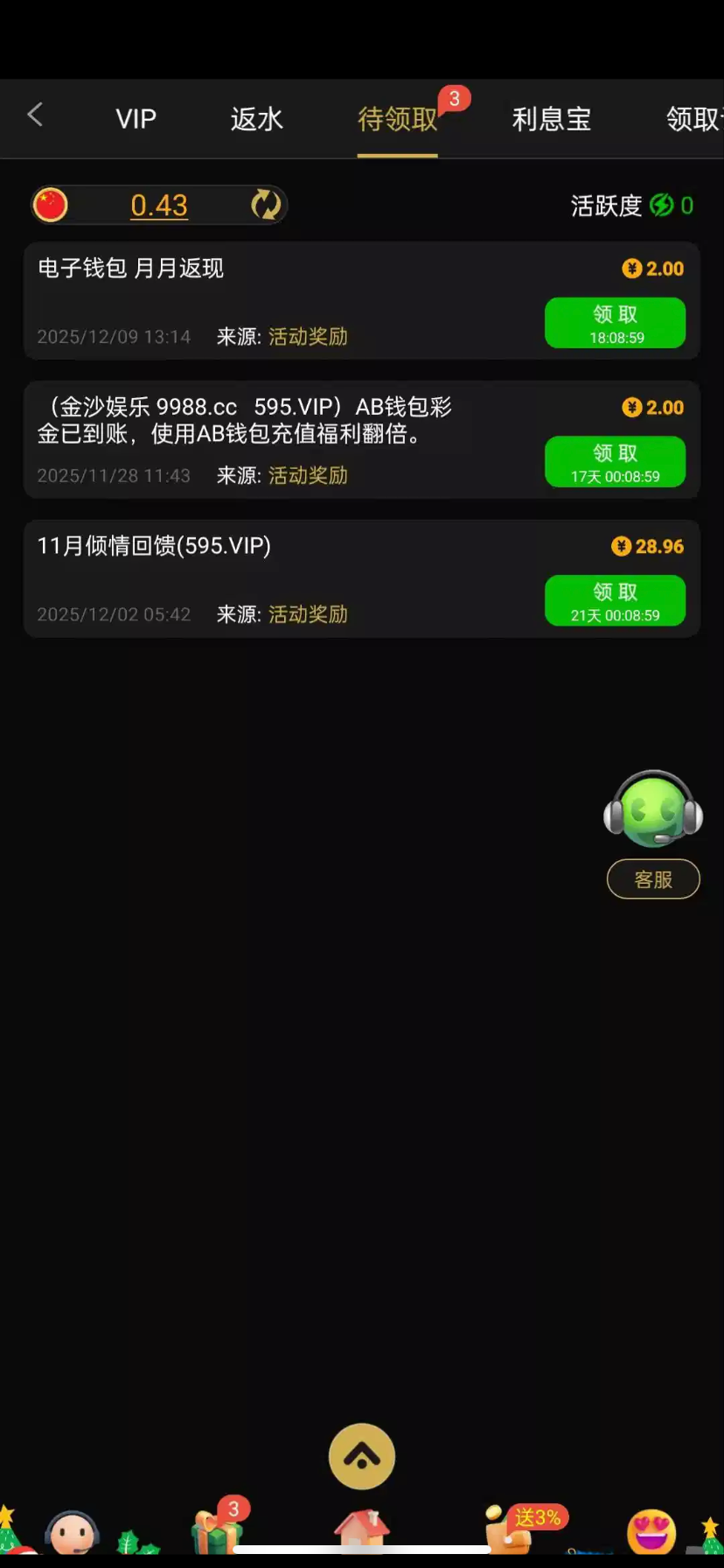Image resolution: width=724 pixels, height=1568 pixels.
Task: Claim the 电子钱包 月月返现 reward
Action: (615, 323)
